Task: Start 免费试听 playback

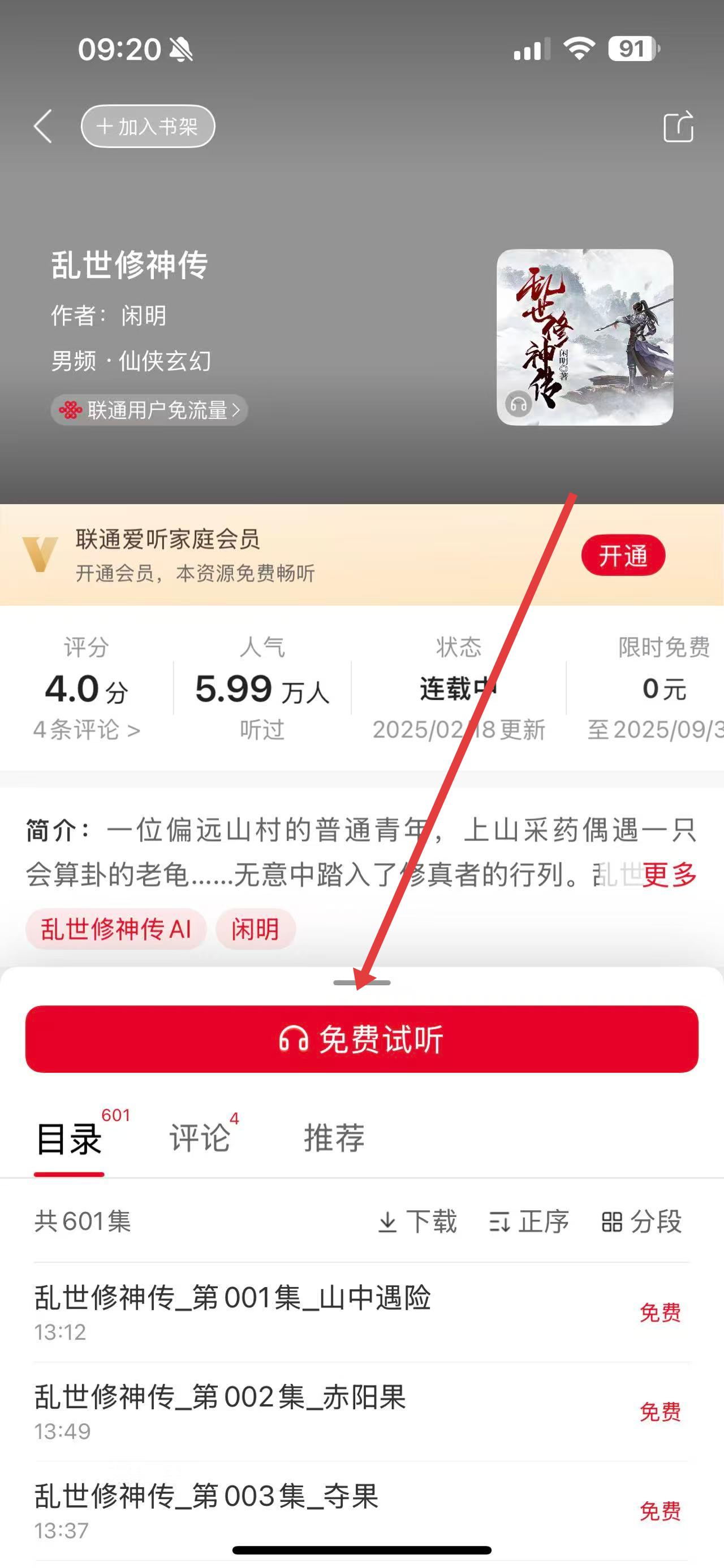Action: pyautogui.click(x=361, y=1039)
